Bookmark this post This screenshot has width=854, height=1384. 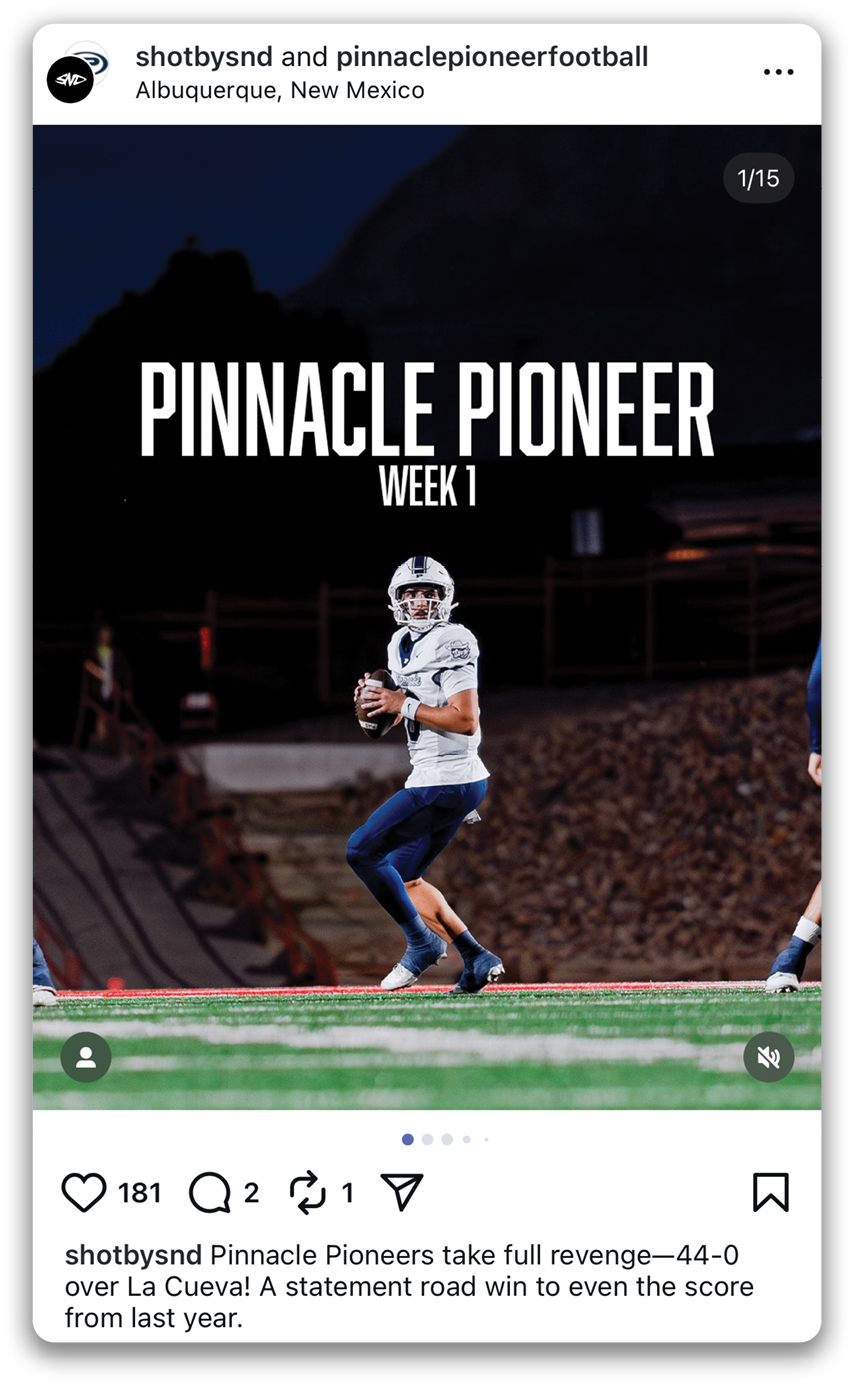click(770, 1192)
